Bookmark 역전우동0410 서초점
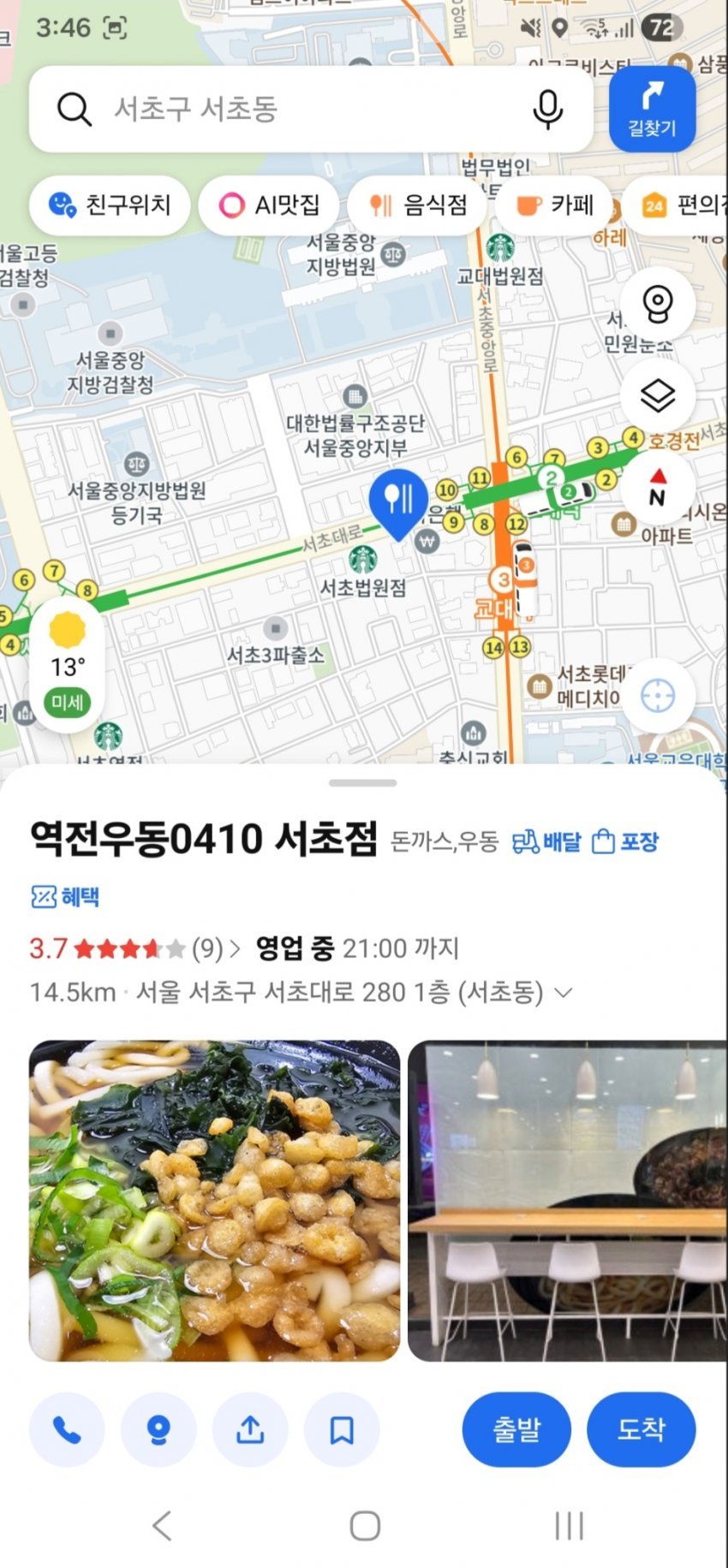Screen dimensions: 728x1568 (x=342, y=1429)
